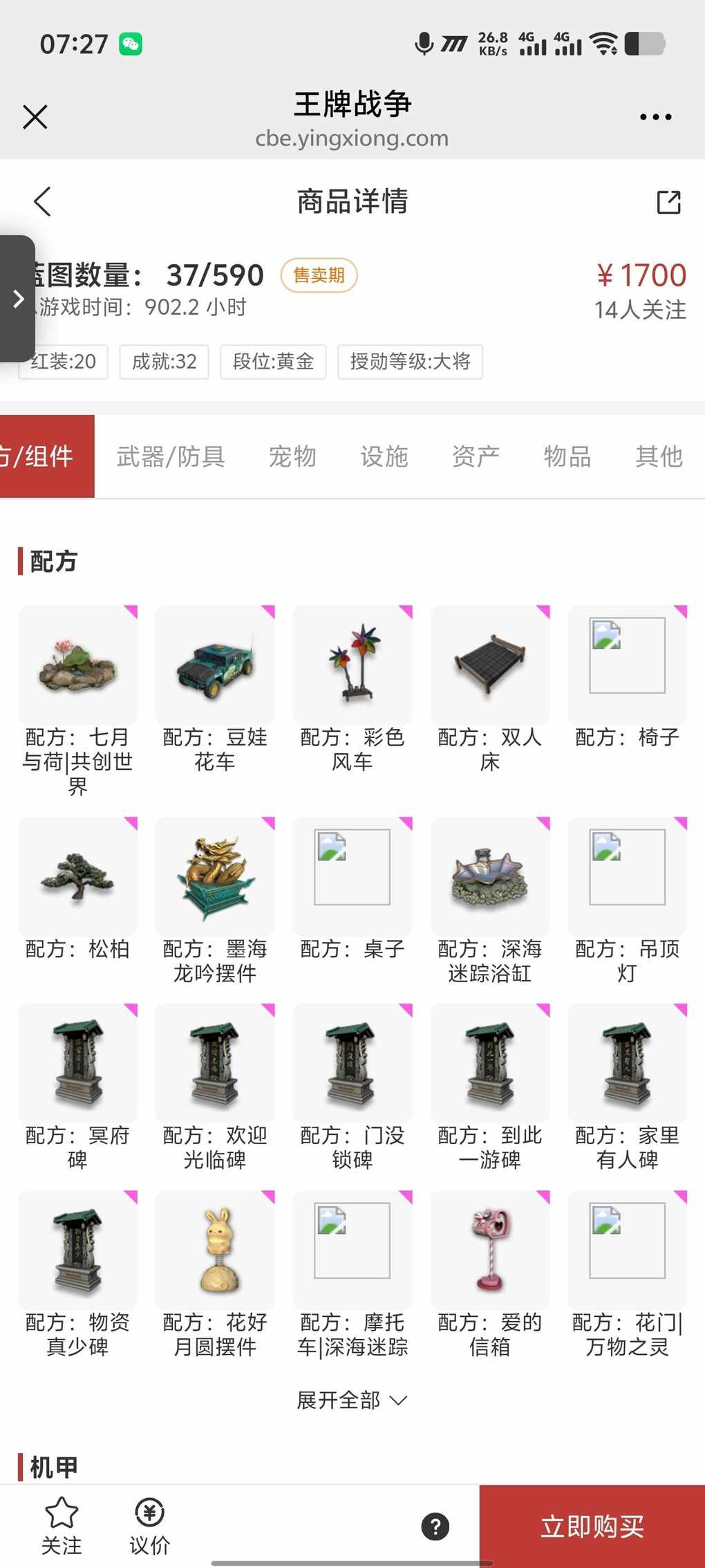Switch to the 其他 tab

click(x=659, y=456)
